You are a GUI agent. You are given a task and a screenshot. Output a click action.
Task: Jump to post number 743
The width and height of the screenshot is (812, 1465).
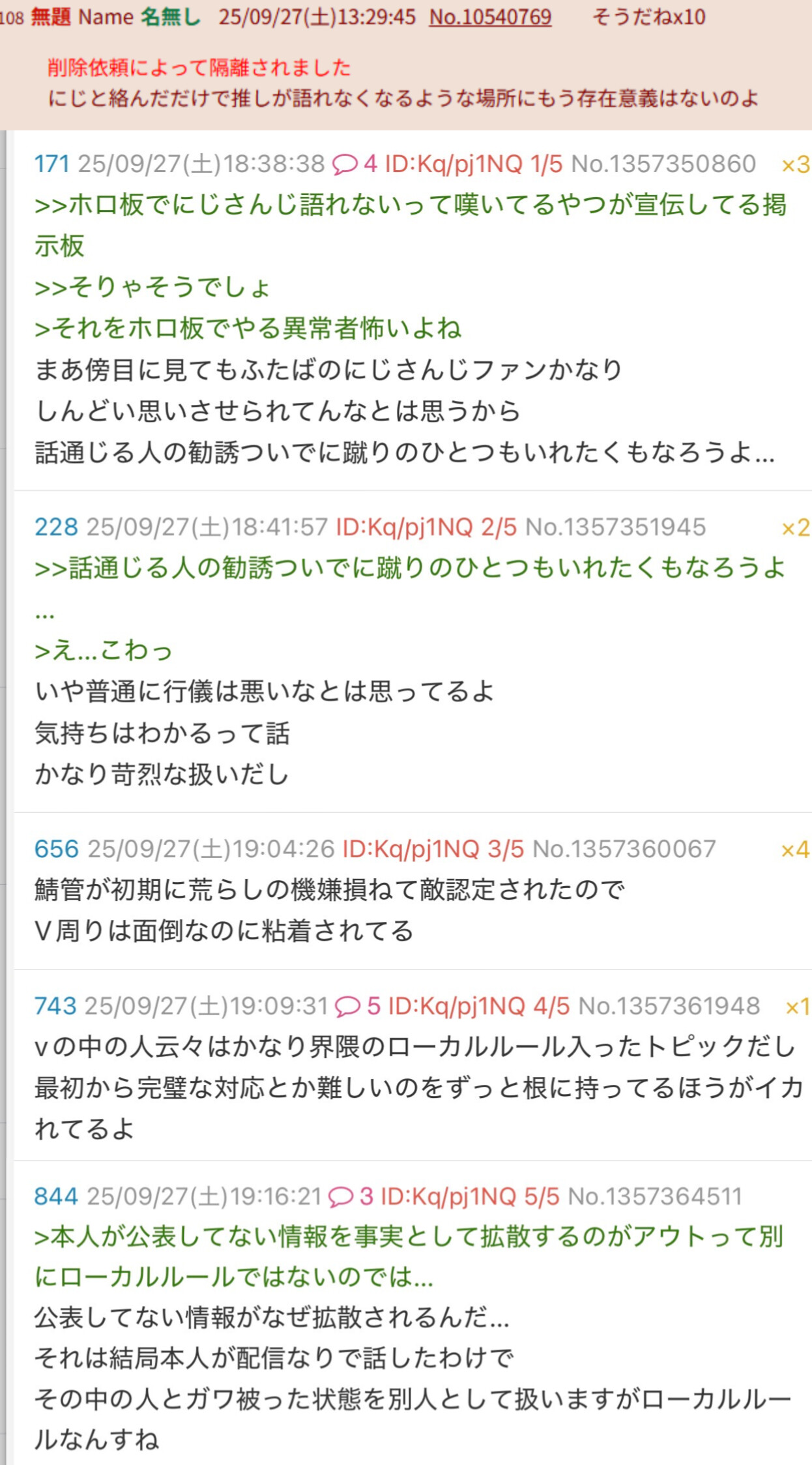coord(55,1006)
